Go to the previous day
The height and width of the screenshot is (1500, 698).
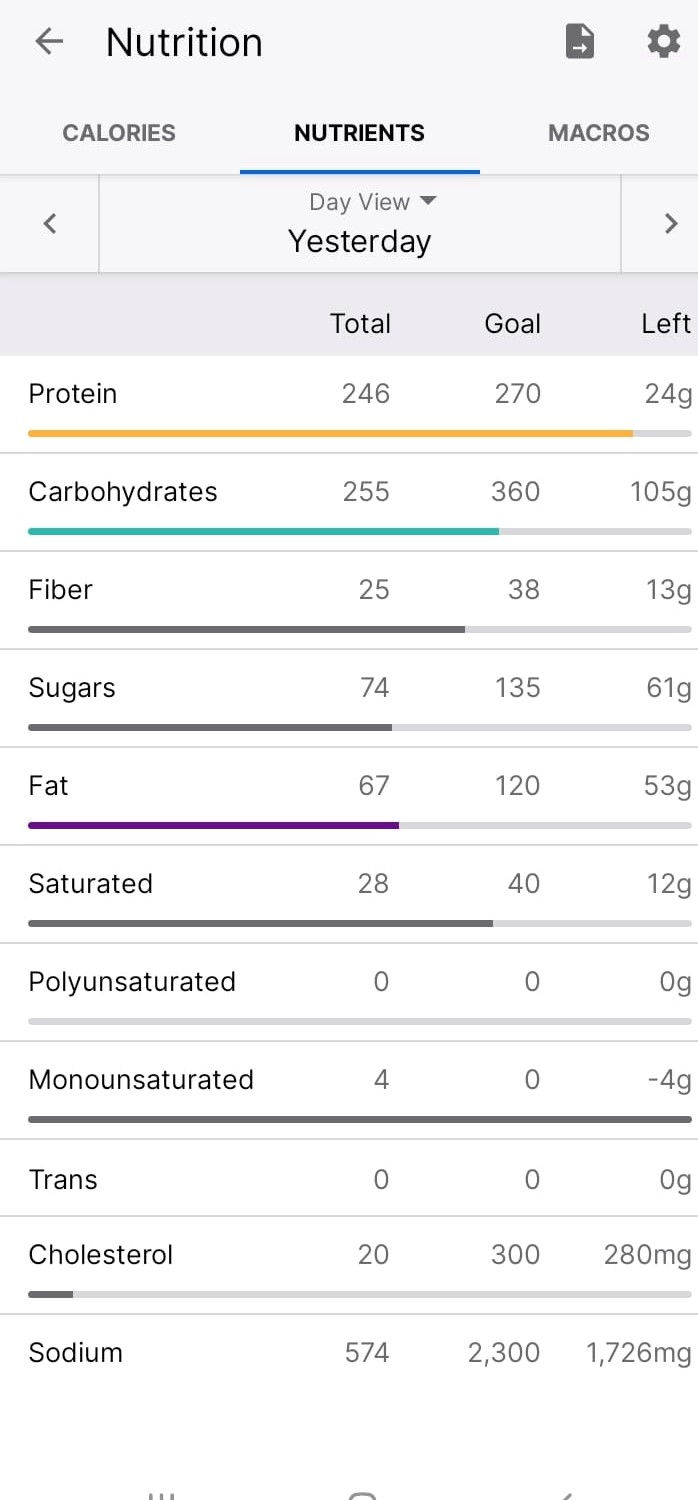tap(50, 224)
